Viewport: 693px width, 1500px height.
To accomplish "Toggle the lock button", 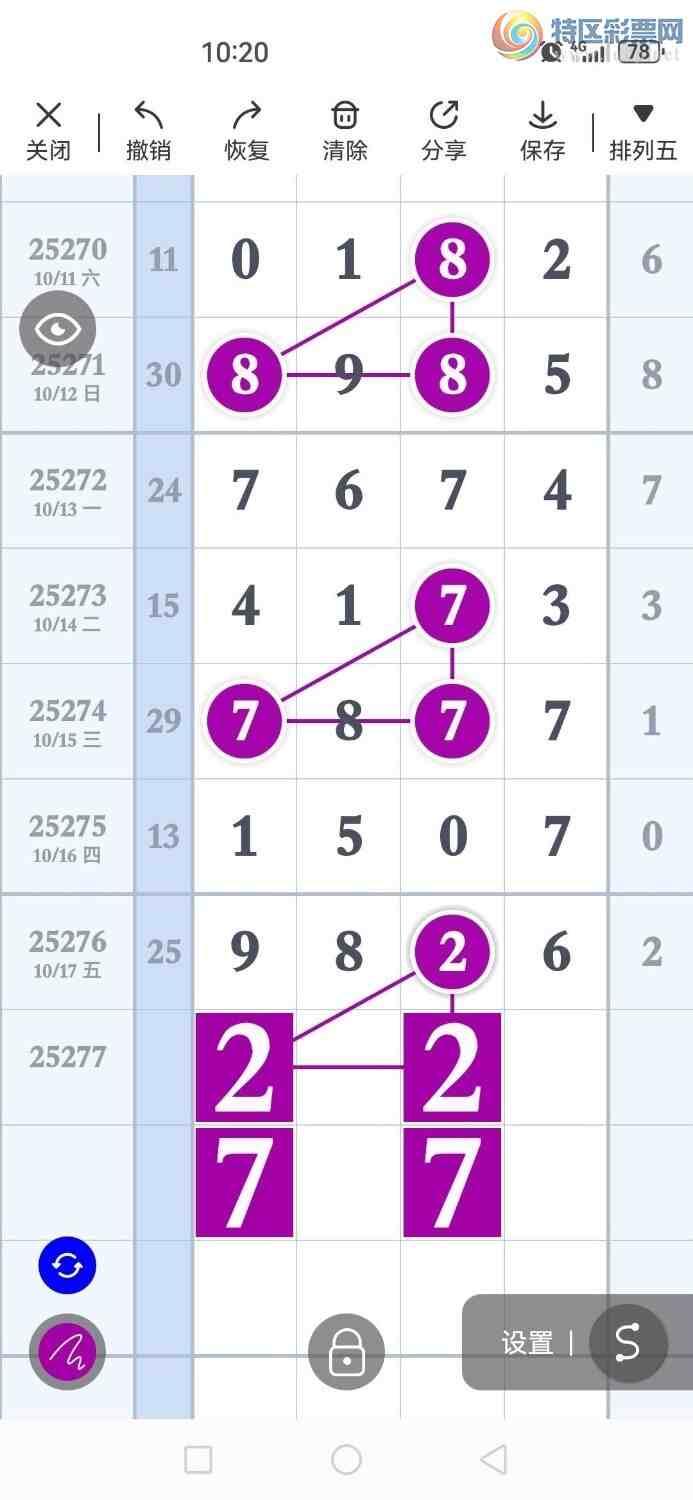I will [346, 1351].
